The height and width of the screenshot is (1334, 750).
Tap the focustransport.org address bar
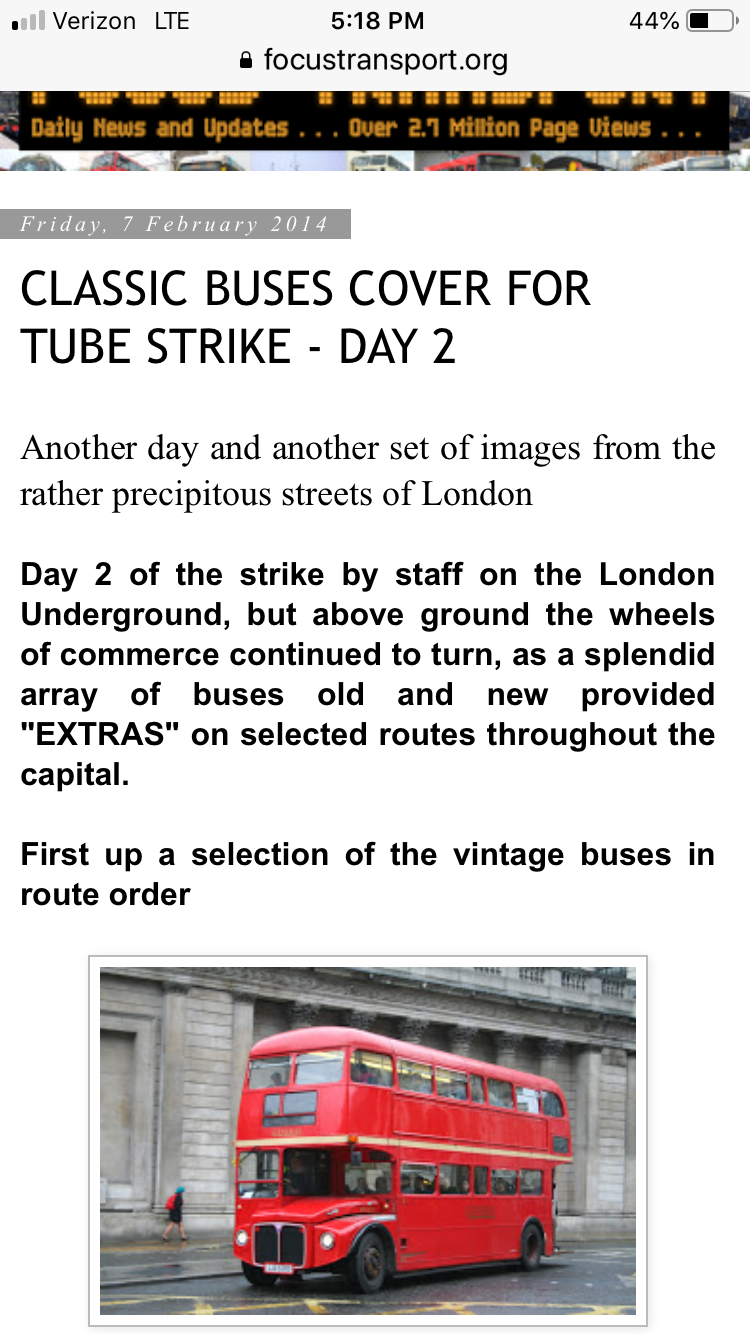[374, 61]
